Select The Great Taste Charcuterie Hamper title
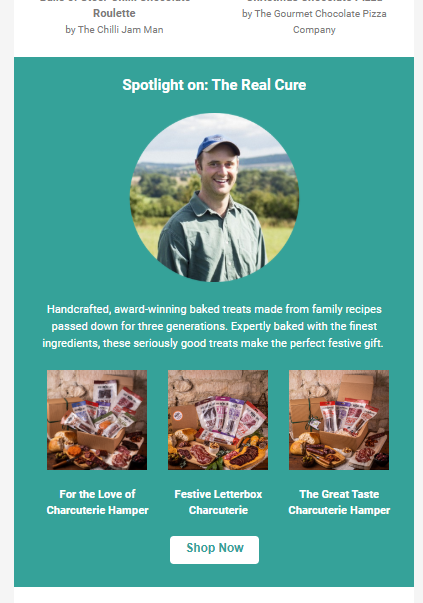Image resolution: width=423 pixels, height=603 pixels. click(339, 502)
